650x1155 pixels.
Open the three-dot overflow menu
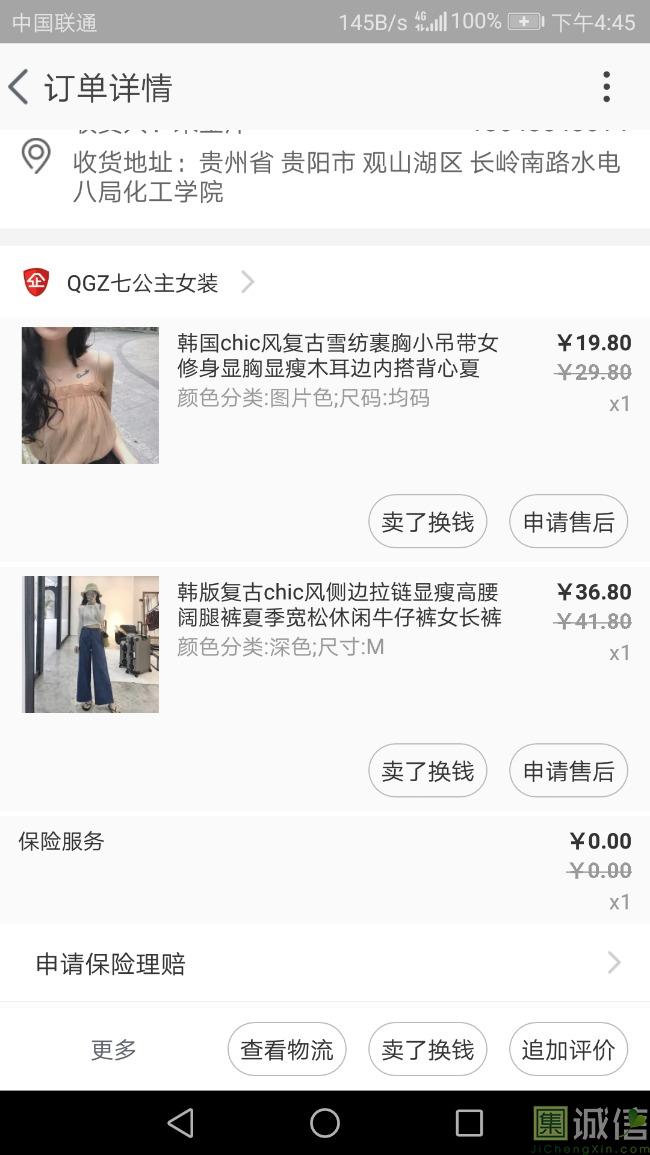pyautogui.click(x=606, y=87)
